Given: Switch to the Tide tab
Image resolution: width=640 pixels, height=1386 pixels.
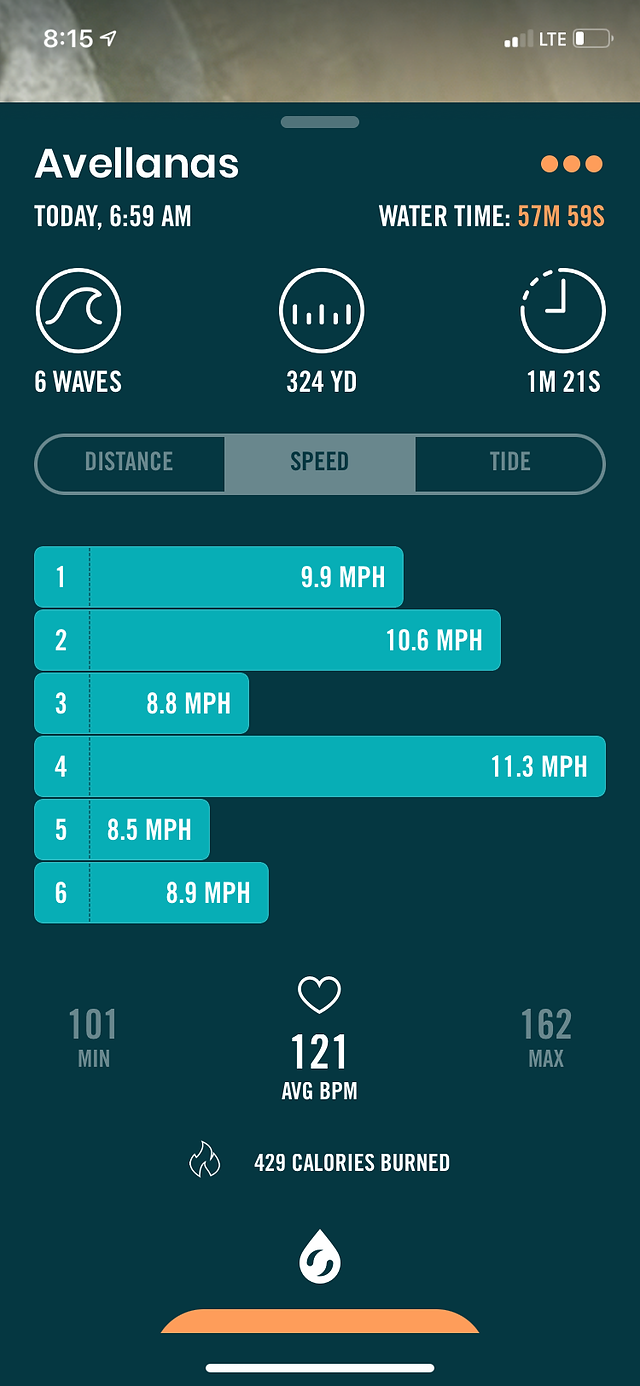Looking at the screenshot, I should coord(510,462).
